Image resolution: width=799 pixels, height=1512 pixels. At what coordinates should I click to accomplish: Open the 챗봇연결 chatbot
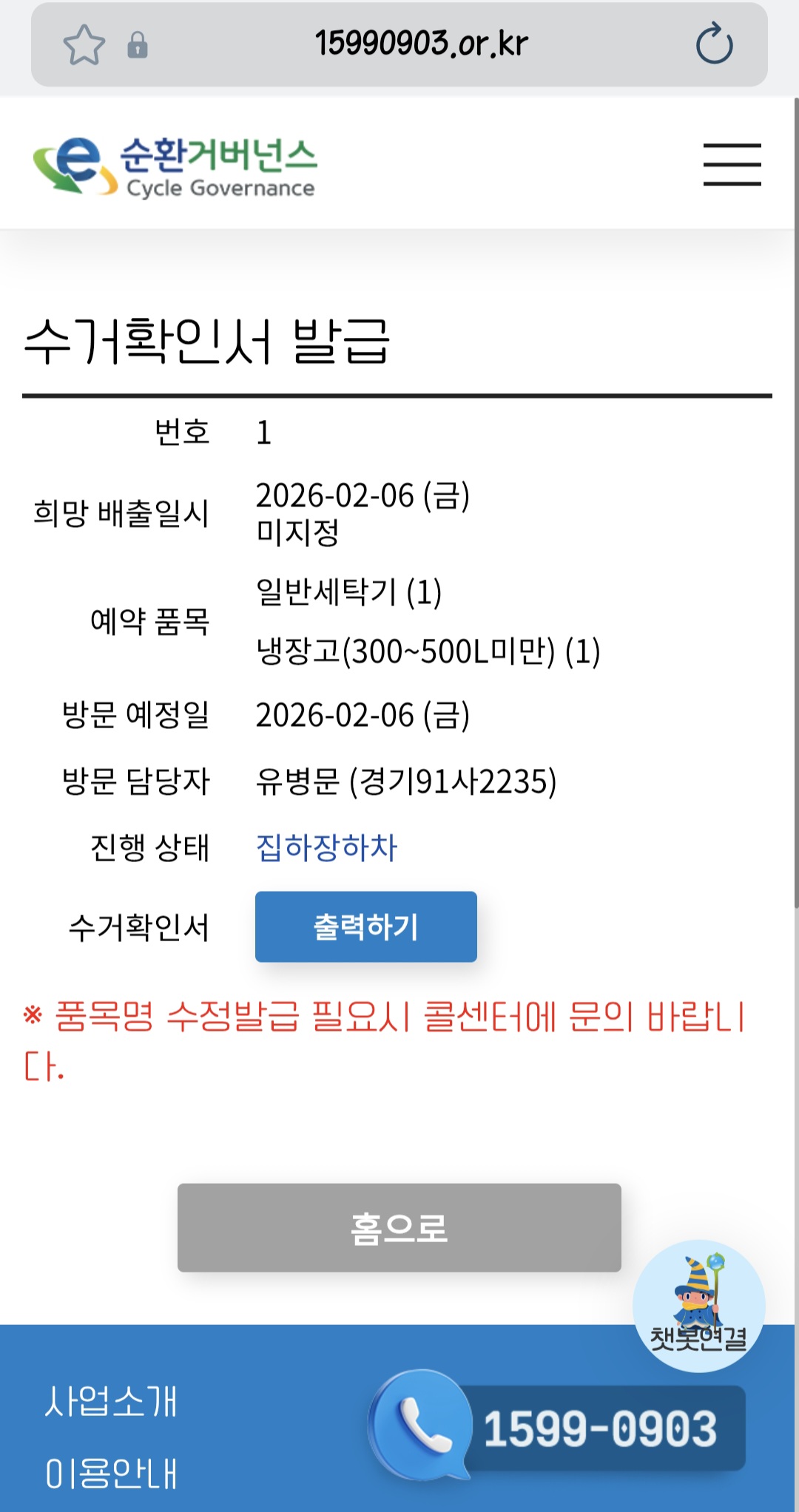698,1305
